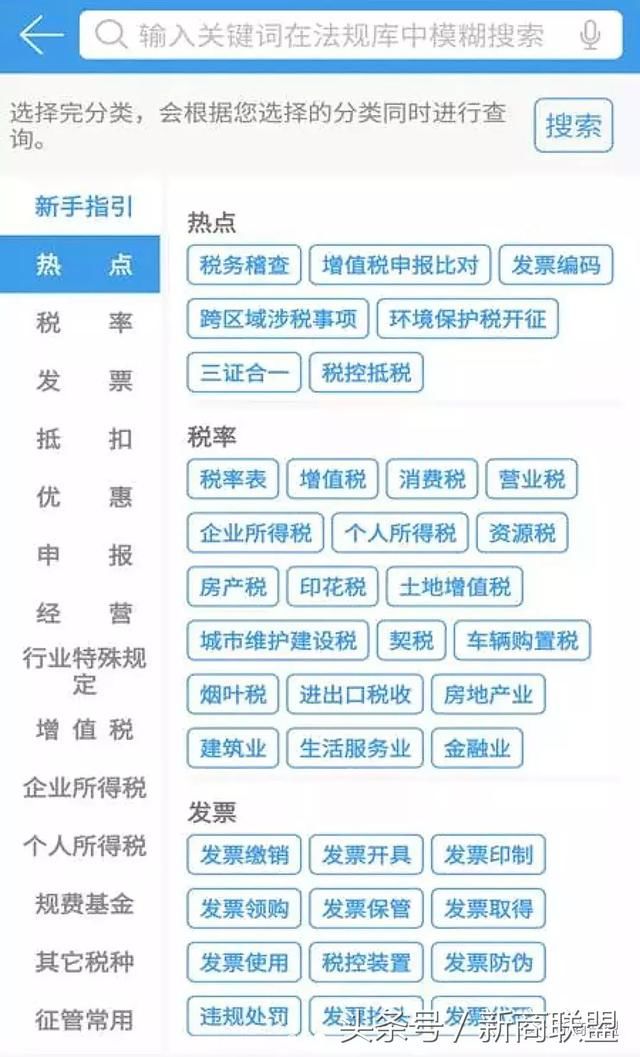Switch to the 发票 category
Viewport: 640px width, 1057px height.
tap(84, 381)
